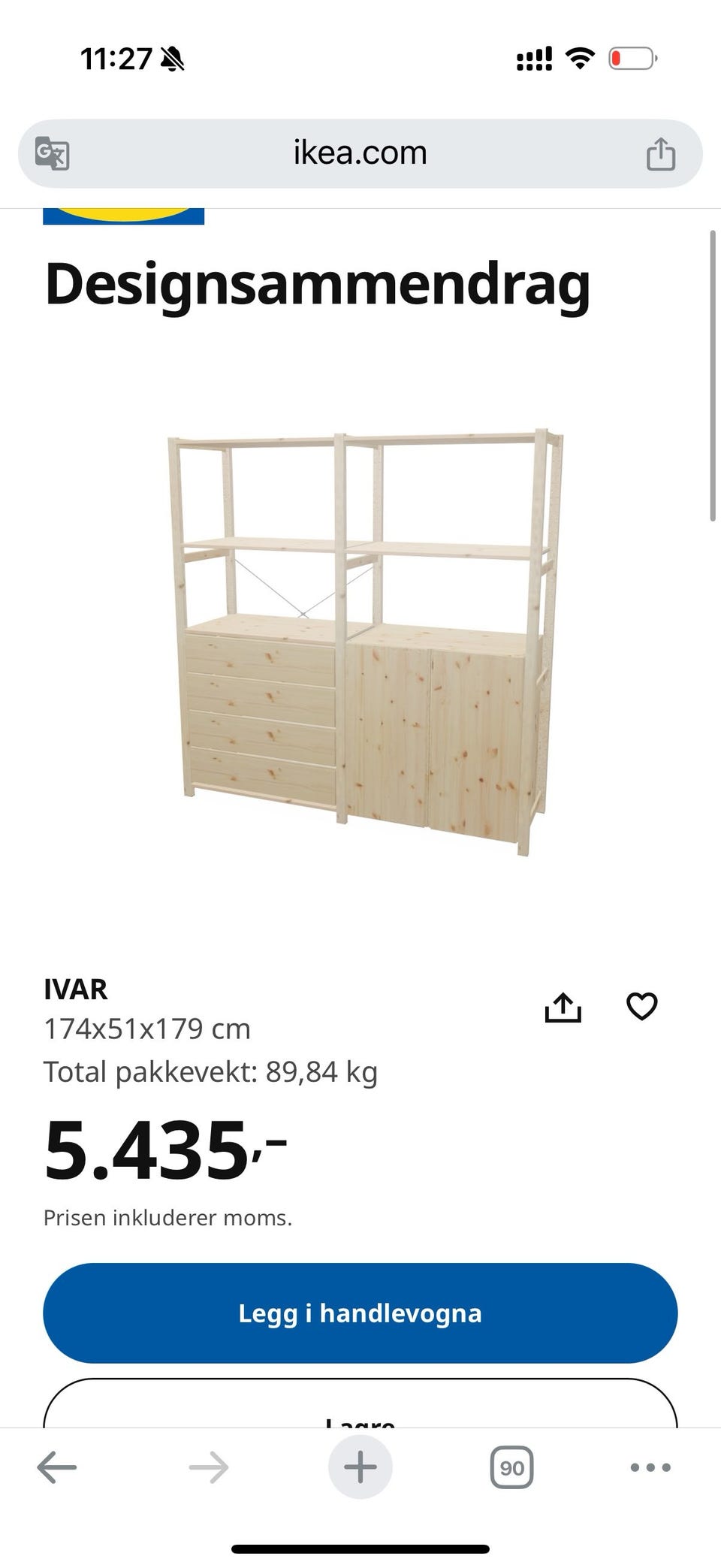Tap Legg i handlevogna button
Viewport: 721px width, 1568px height.
[360, 1313]
